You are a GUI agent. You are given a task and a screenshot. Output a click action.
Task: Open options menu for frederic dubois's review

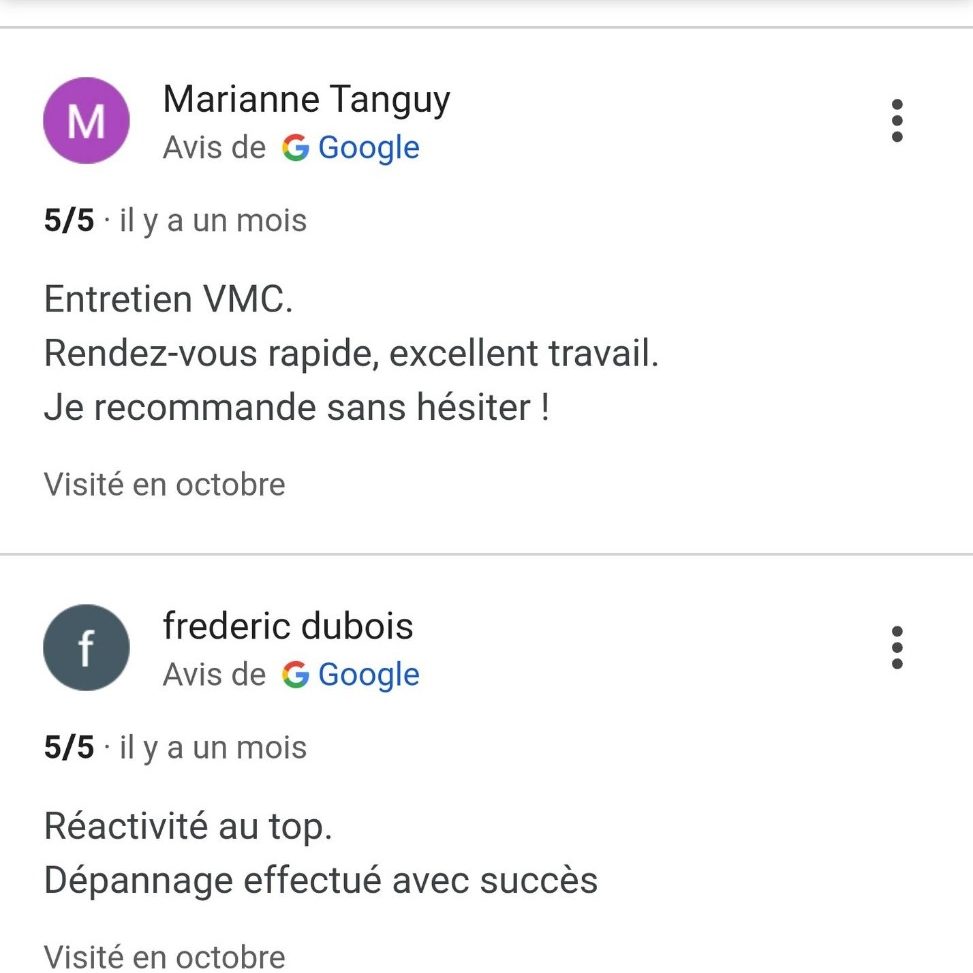[897, 648]
